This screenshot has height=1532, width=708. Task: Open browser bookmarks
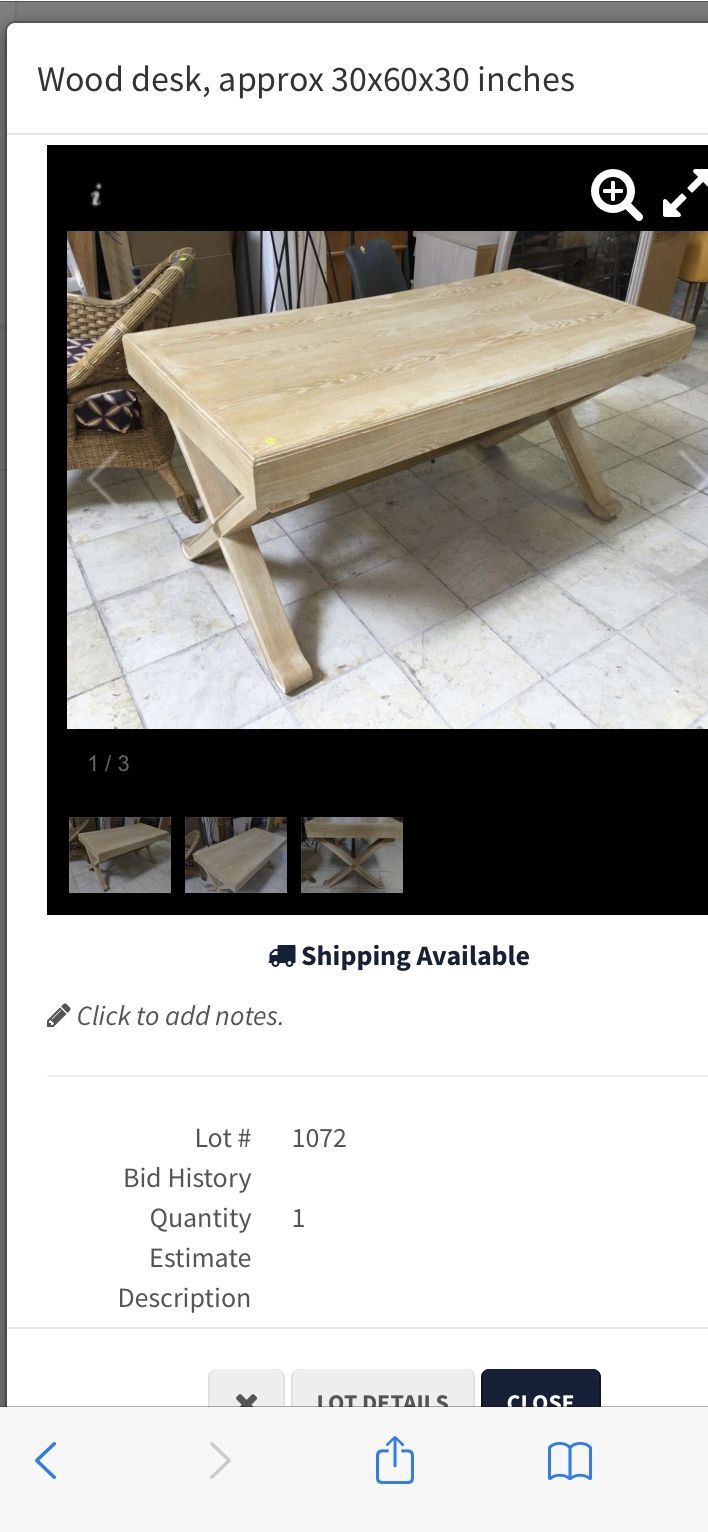pyautogui.click(x=570, y=1461)
